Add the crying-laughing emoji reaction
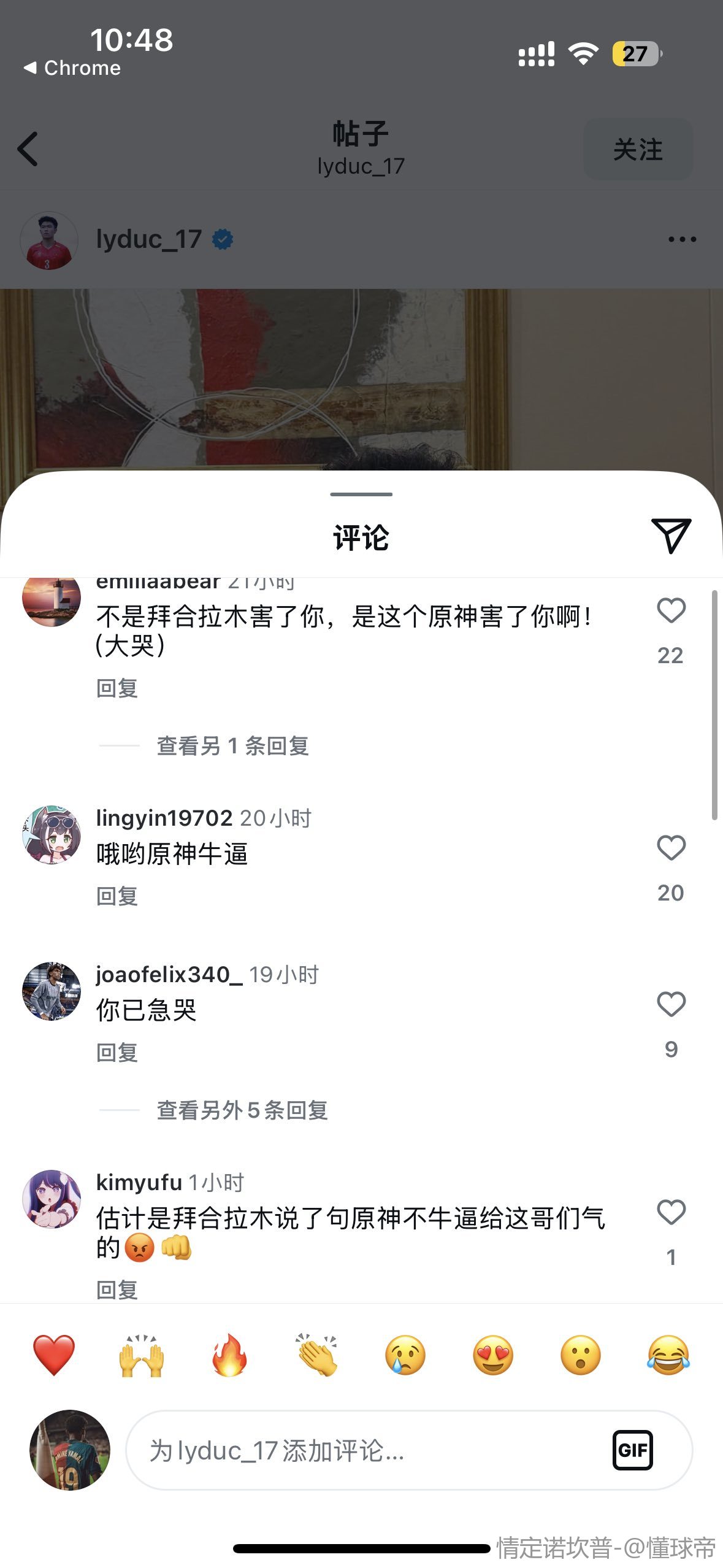The height and width of the screenshot is (1568, 723). [x=668, y=1355]
